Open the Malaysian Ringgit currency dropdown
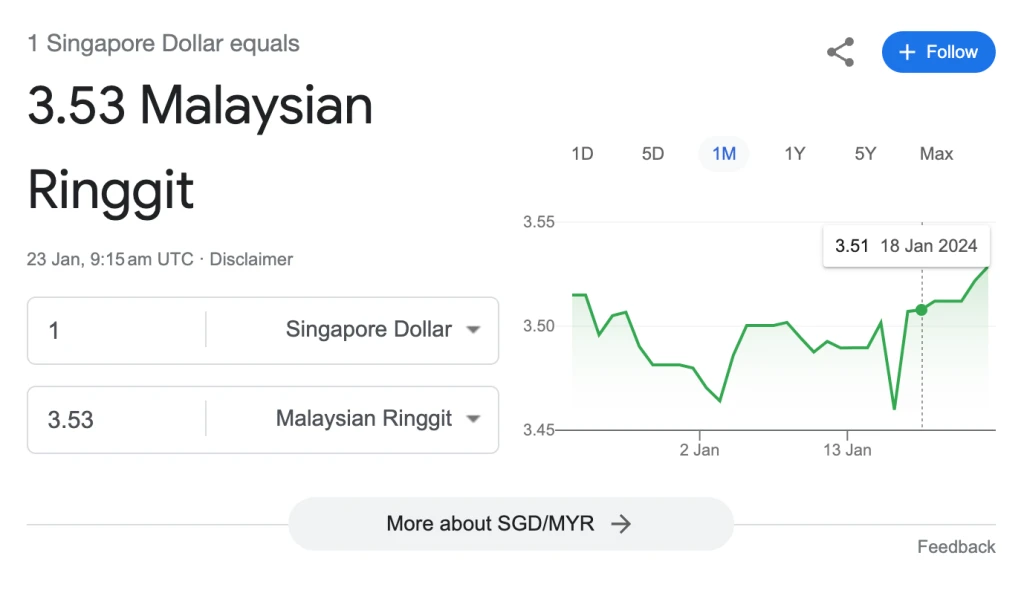Image resolution: width=1024 pixels, height=593 pixels. coord(376,419)
